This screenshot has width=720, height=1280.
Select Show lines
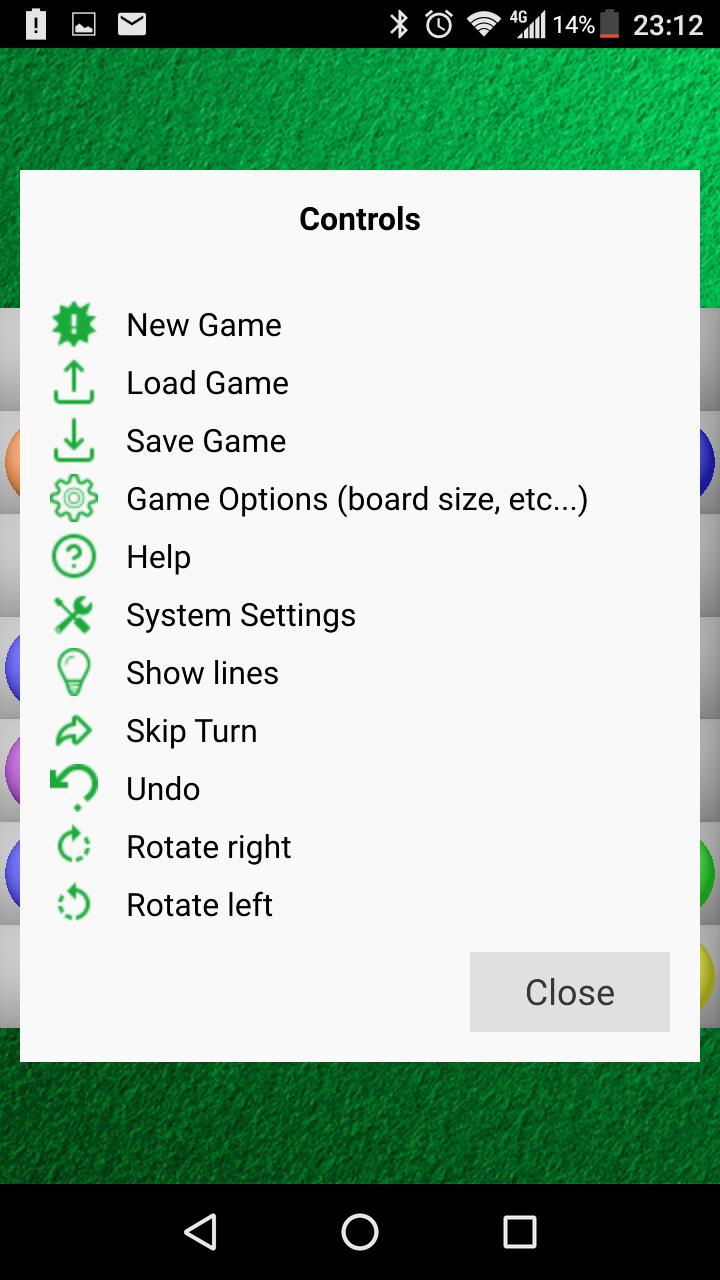pos(360,673)
